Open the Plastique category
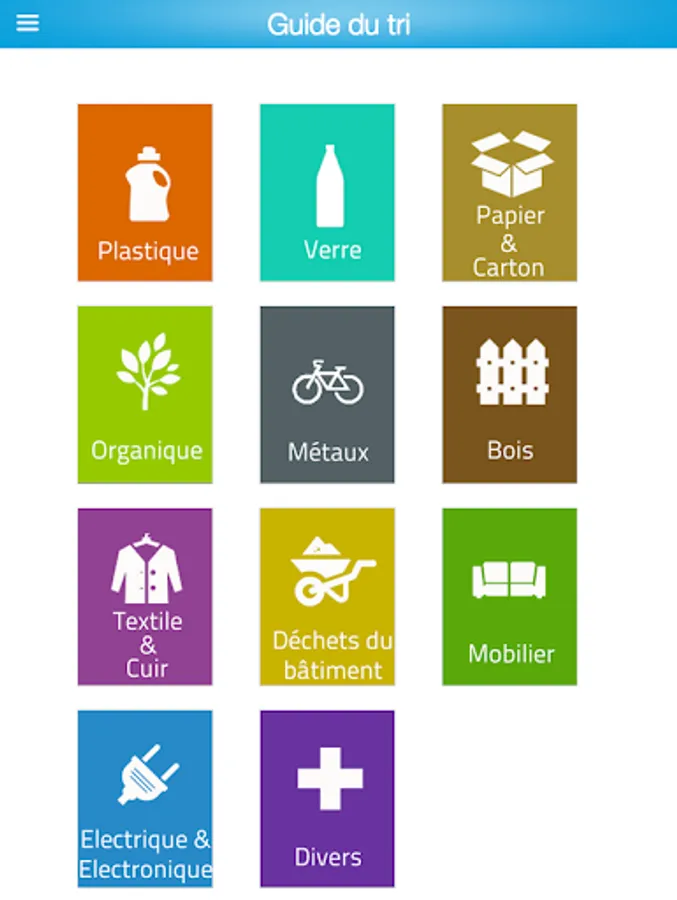 (x=145, y=192)
